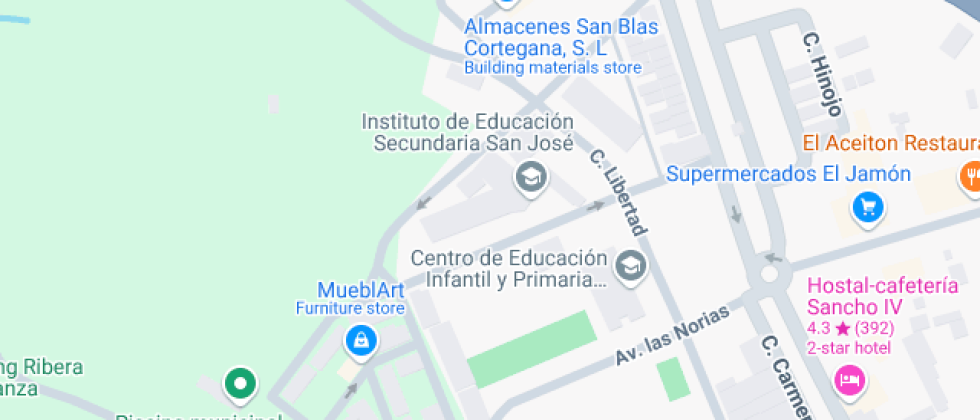Select Hostal-cafetería Sancho IV hotel pin

849,379
